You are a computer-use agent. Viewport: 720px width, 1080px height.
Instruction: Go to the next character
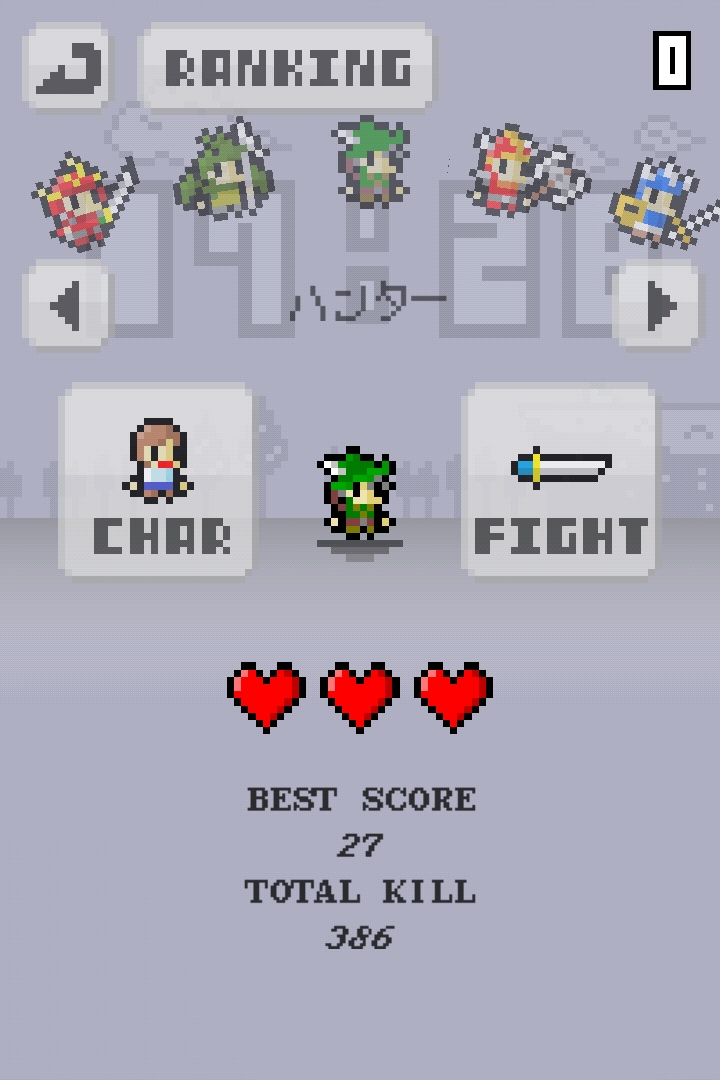pos(656,306)
